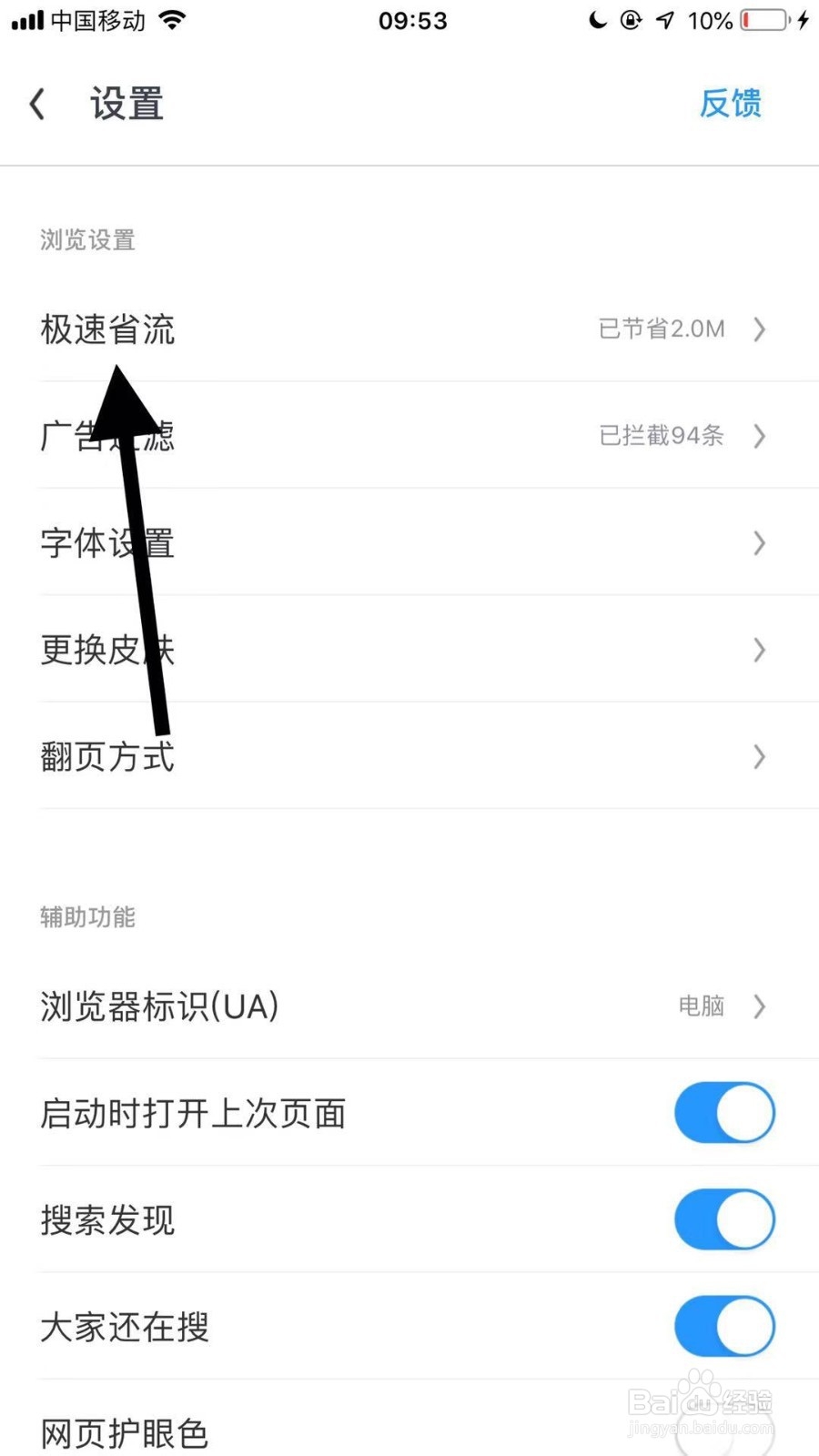This screenshot has width=819, height=1456.
Task: Tap the cellular signal bars icon
Action: 27,20
